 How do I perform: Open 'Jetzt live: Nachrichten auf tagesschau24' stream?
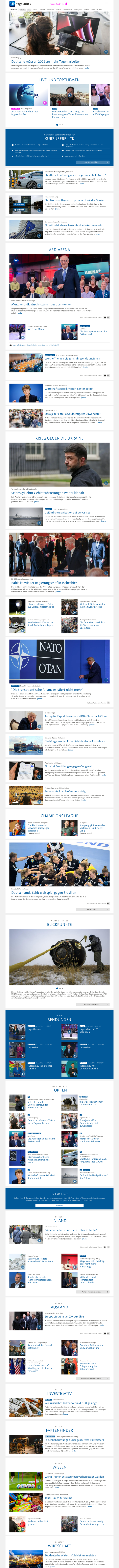(x=23, y=113)
